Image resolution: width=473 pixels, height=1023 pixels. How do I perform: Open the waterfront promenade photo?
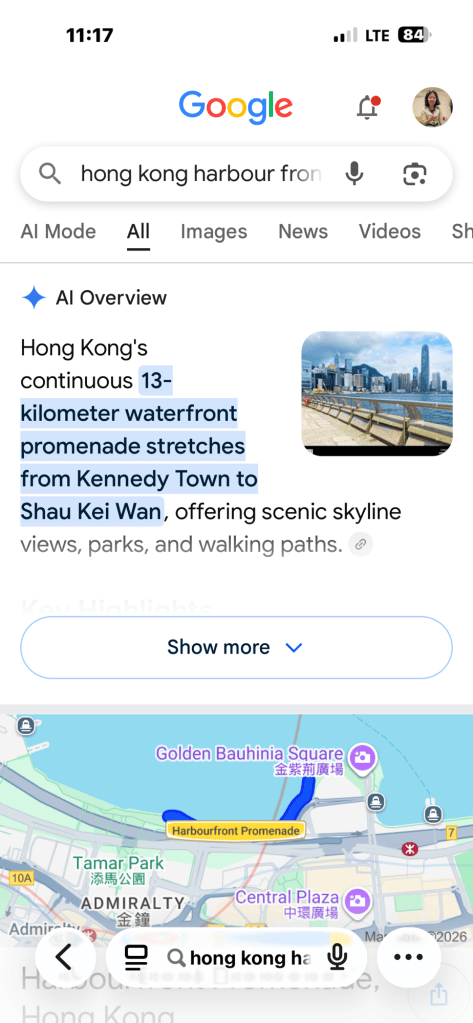(377, 393)
